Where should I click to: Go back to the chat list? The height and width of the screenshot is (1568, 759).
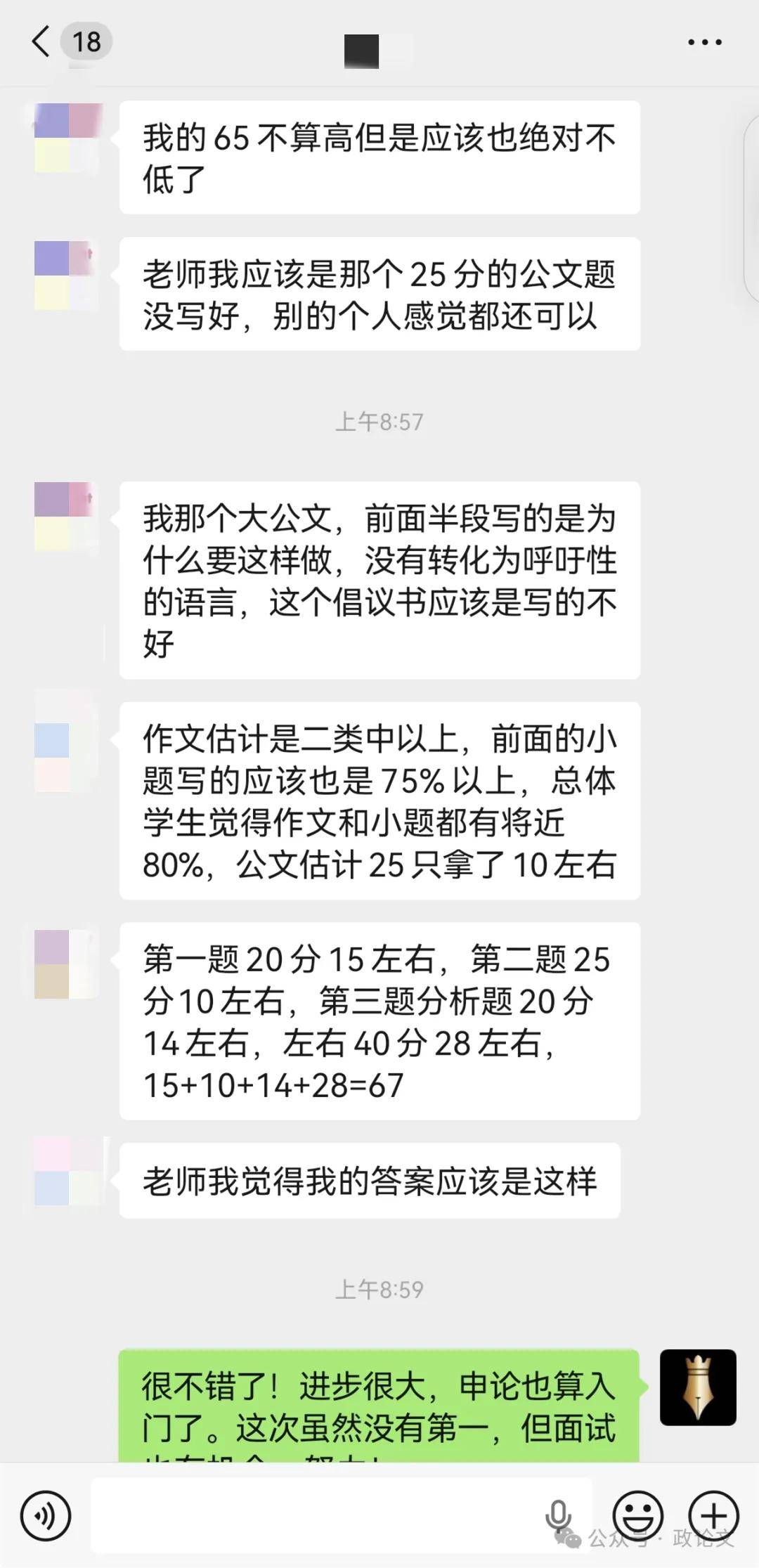[x=42, y=42]
